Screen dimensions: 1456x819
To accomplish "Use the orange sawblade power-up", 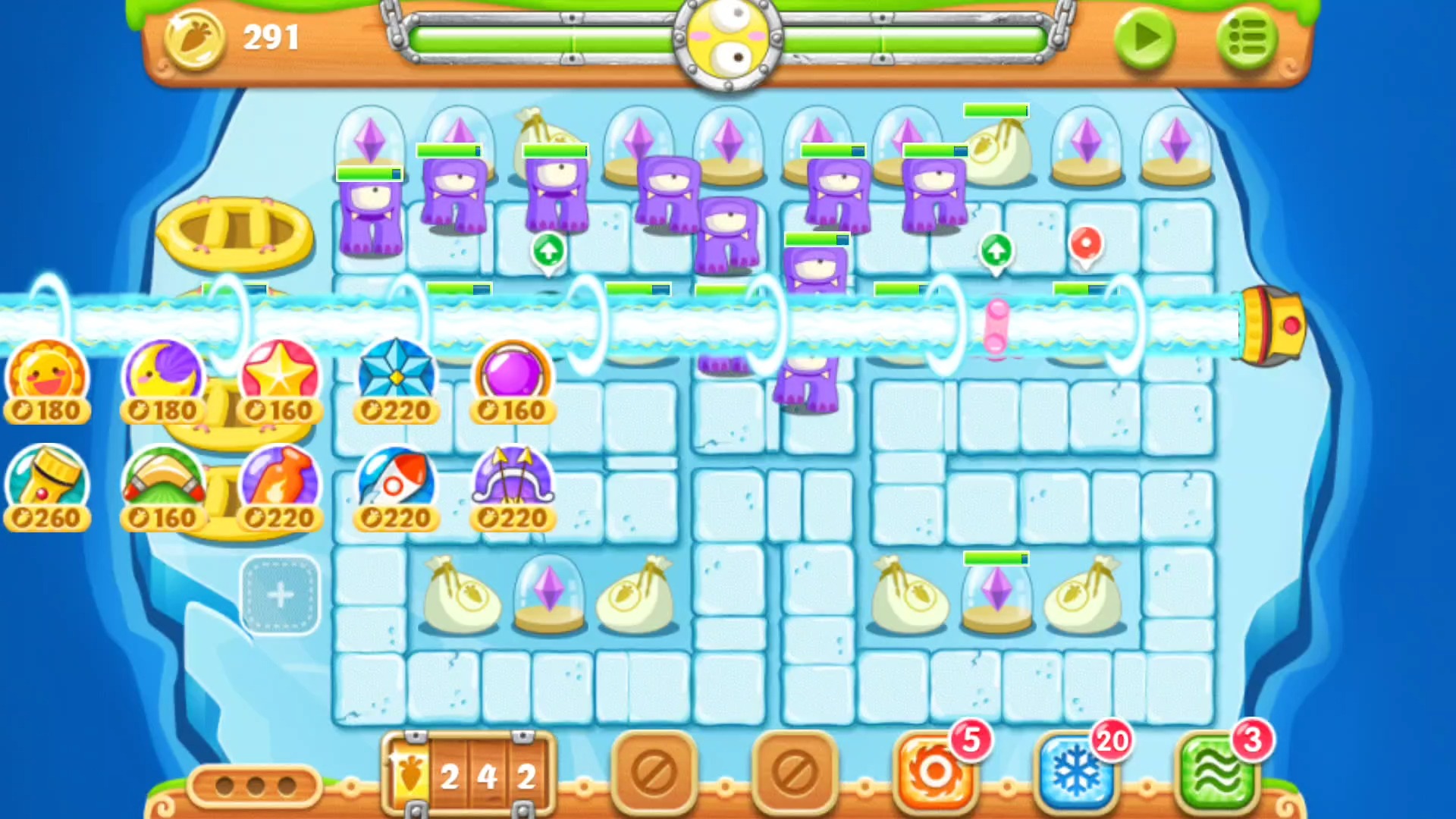I will pyautogui.click(x=935, y=772).
